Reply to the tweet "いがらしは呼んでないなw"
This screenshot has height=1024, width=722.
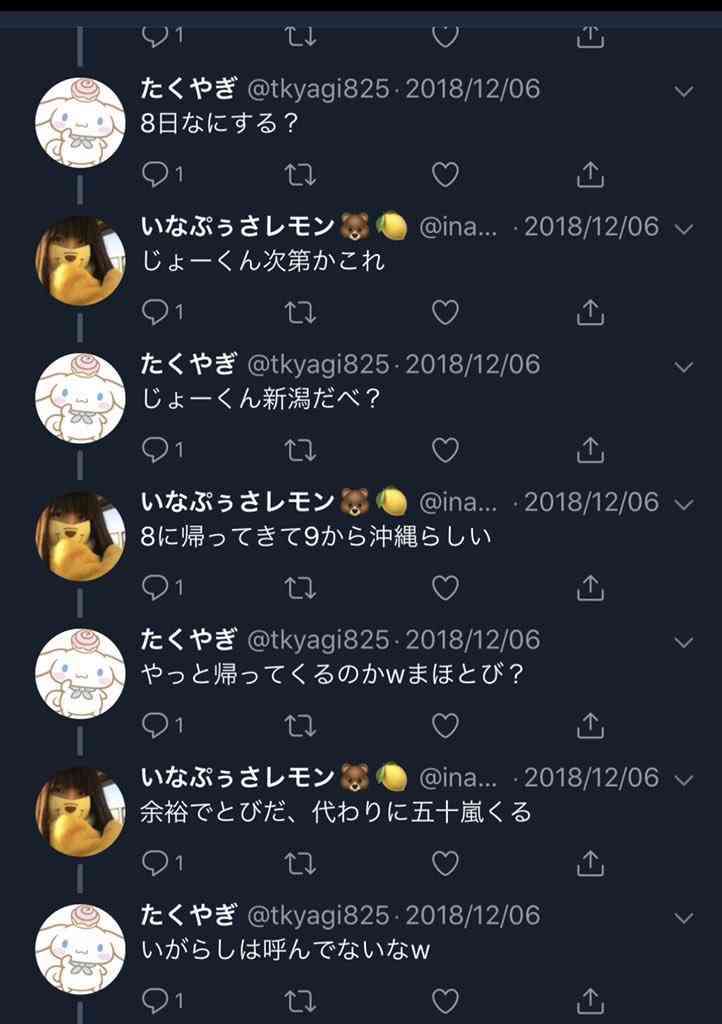point(156,1000)
